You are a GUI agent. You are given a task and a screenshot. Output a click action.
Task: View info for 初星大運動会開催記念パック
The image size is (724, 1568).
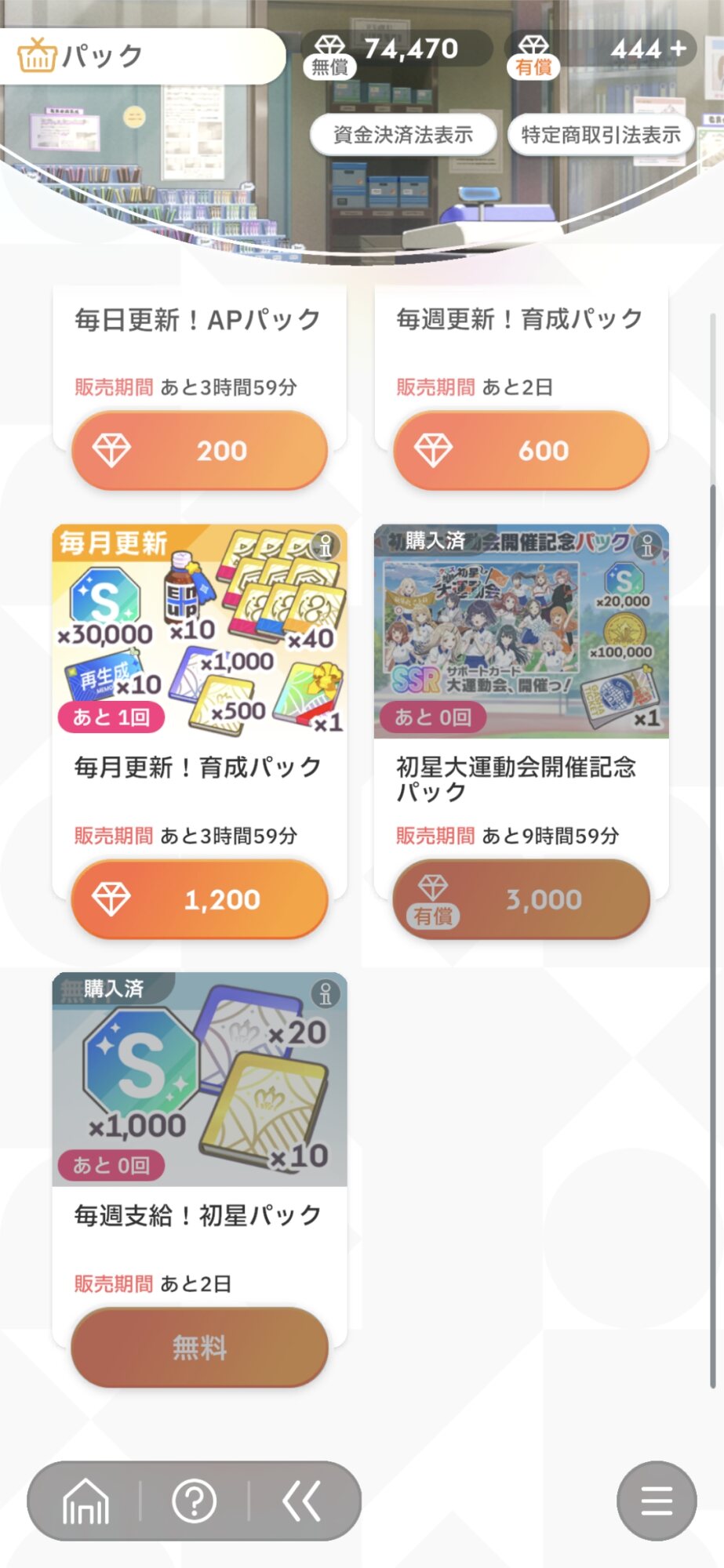coord(646,545)
